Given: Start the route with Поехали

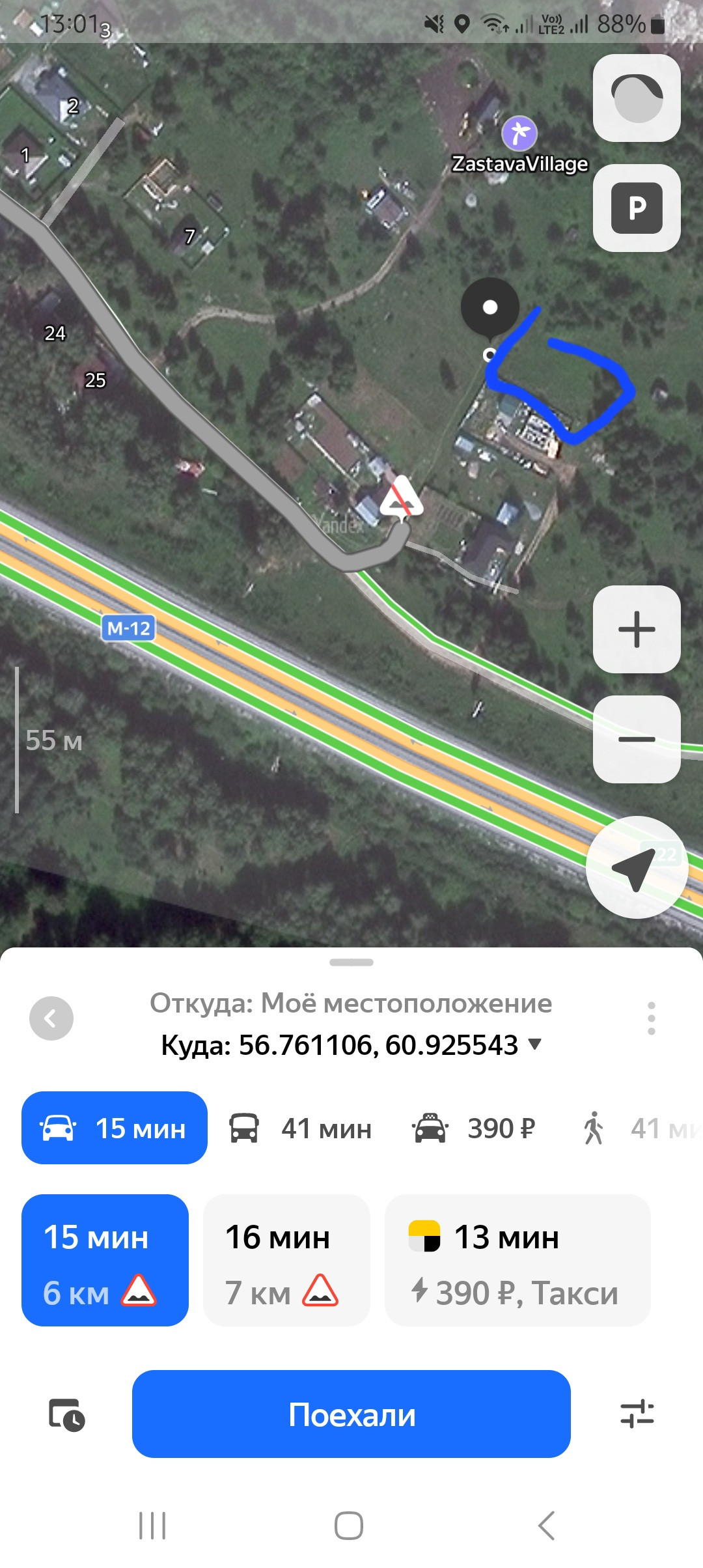Looking at the screenshot, I should 351,1414.
